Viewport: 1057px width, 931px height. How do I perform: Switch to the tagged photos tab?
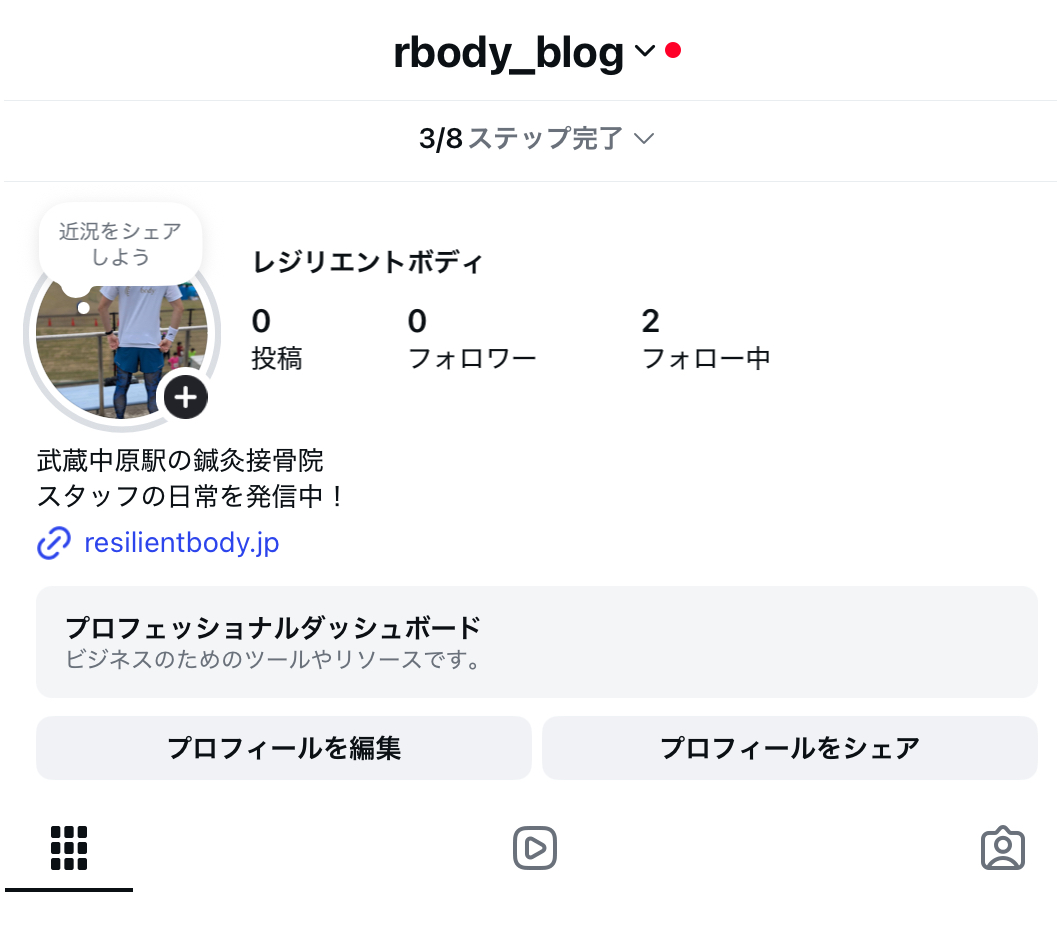[x=1002, y=849]
